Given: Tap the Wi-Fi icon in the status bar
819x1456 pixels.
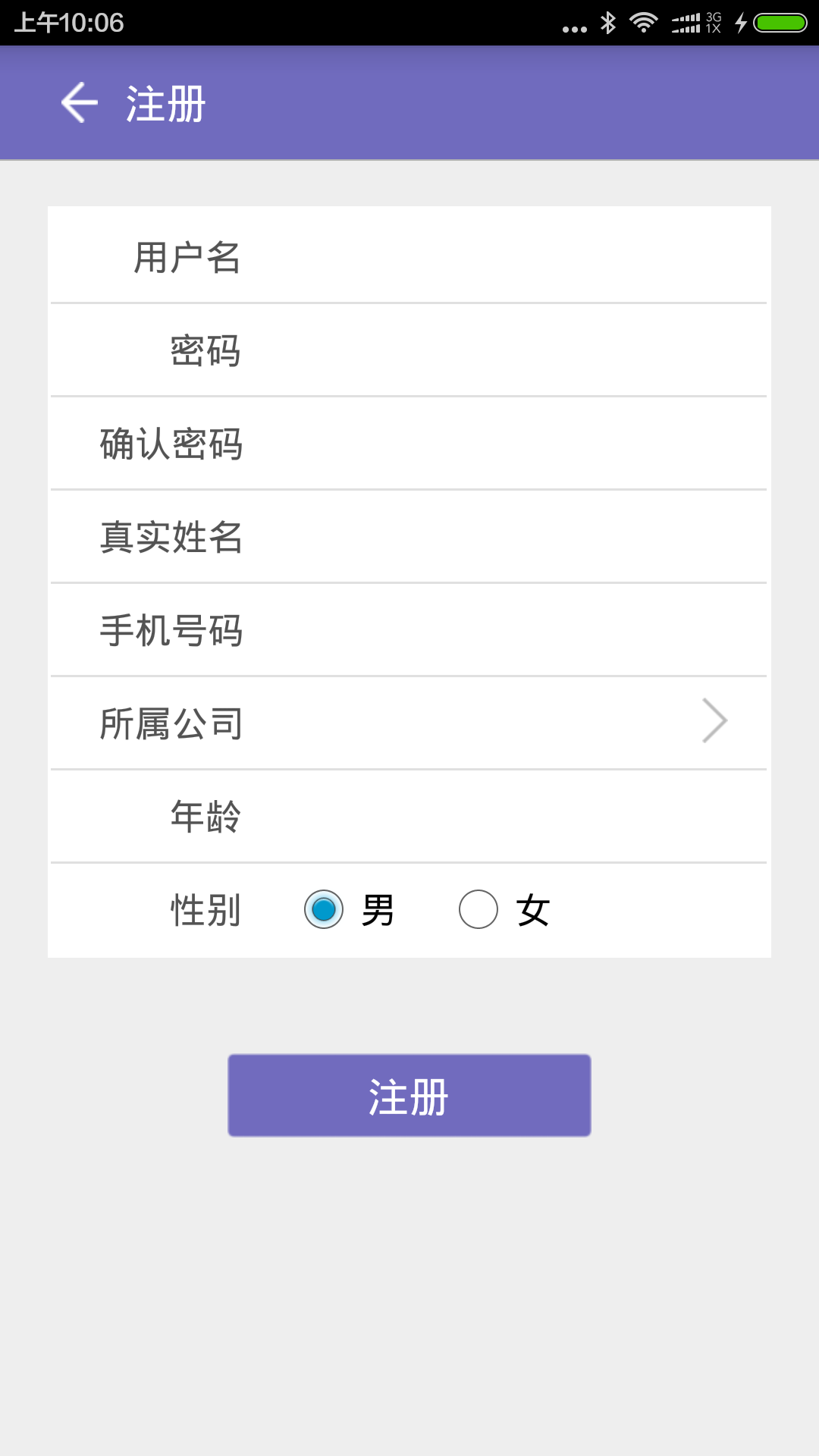Looking at the screenshot, I should 643,23.
